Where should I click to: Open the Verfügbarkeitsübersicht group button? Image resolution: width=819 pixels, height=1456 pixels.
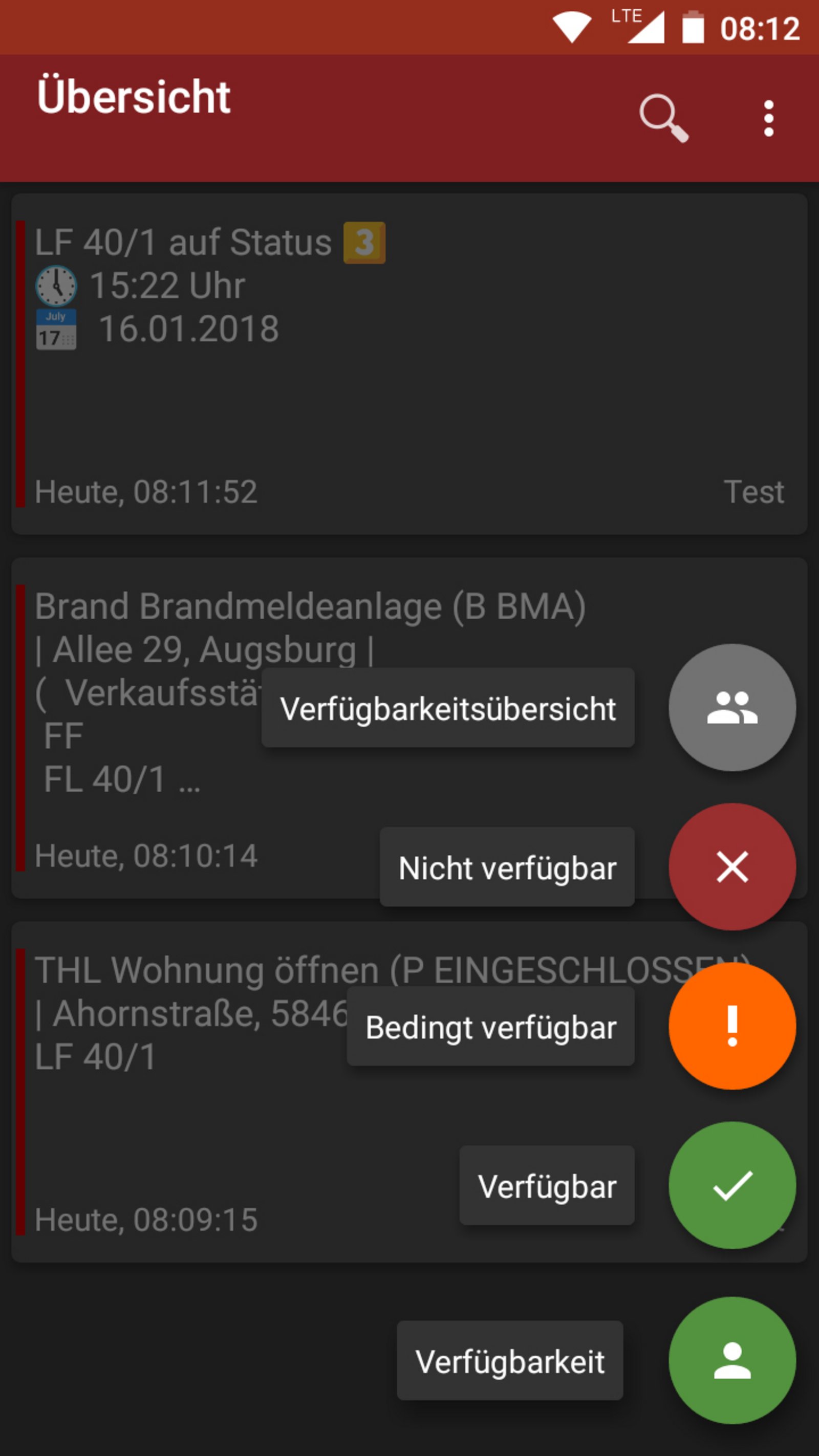[732, 707]
